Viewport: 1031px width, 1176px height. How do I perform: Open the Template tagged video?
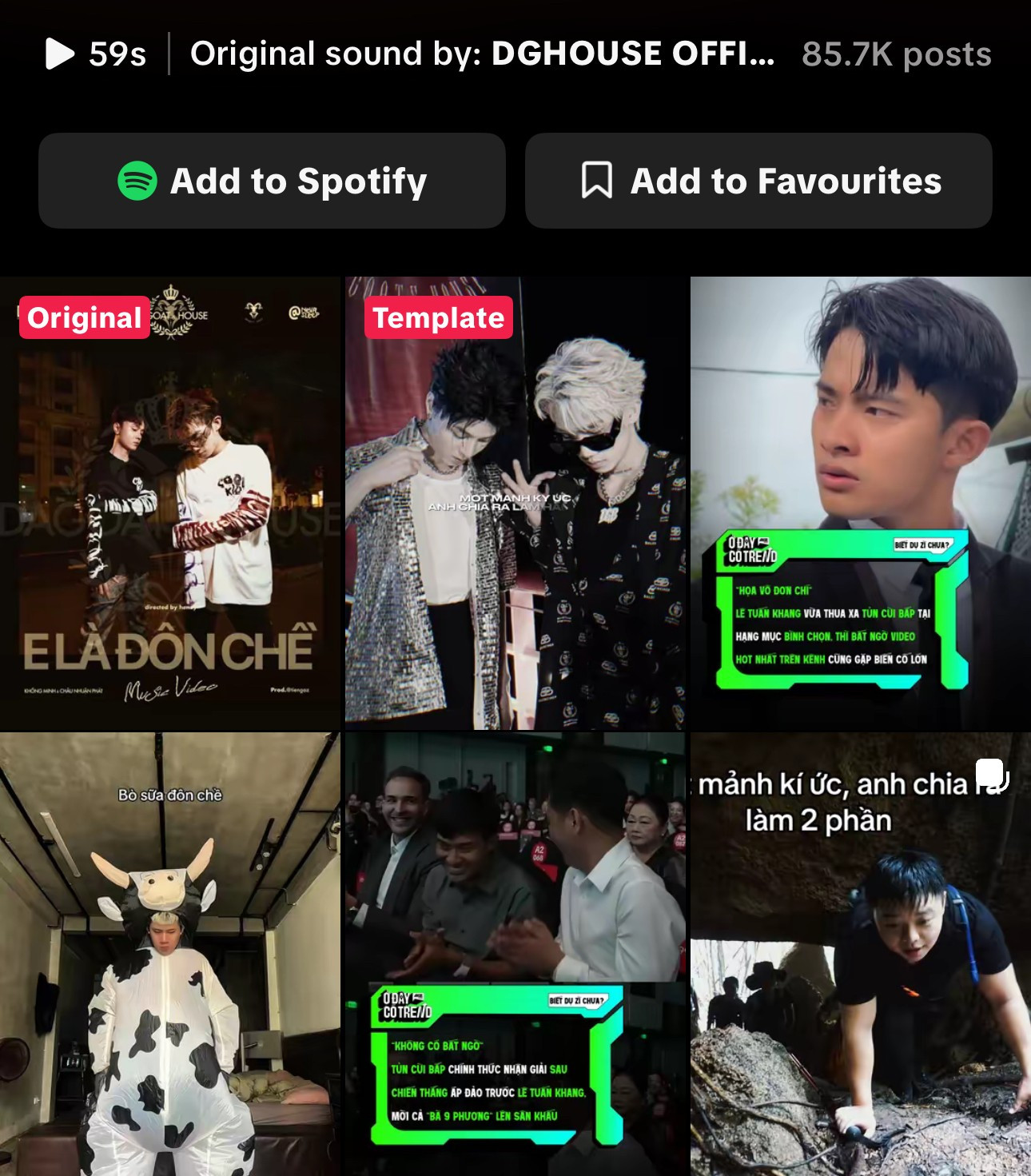pos(515,504)
